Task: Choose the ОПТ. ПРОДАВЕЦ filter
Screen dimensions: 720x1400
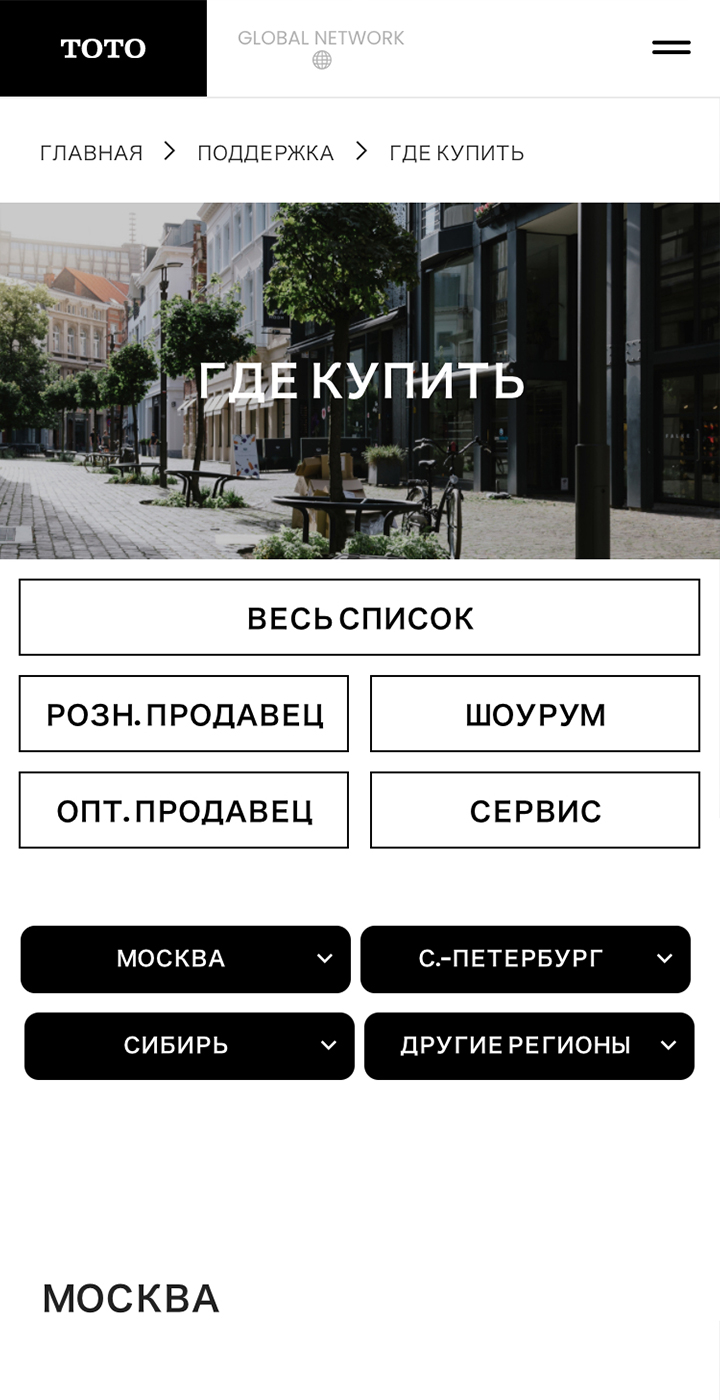Action: pos(184,810)
